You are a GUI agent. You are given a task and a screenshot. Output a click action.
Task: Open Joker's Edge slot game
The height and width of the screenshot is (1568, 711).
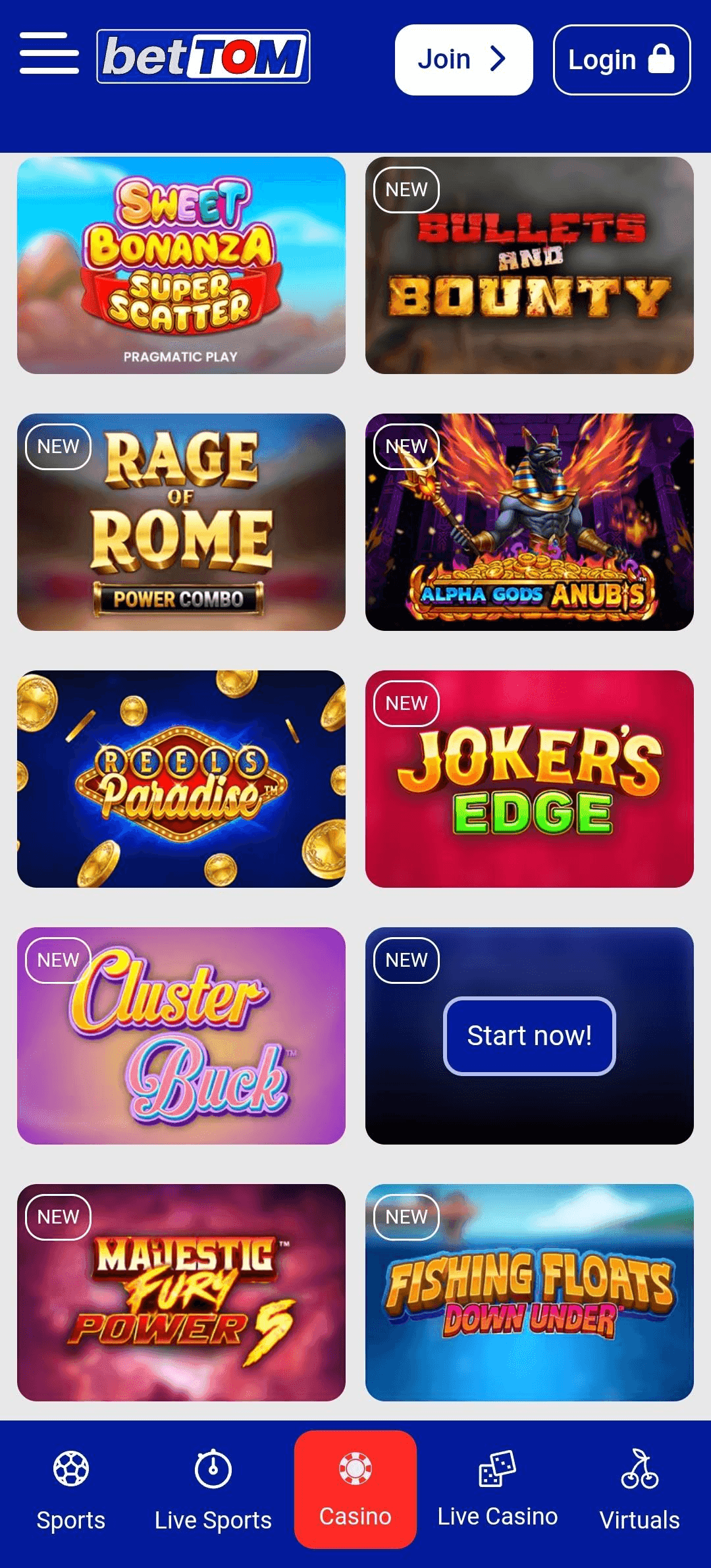click(529, 779)
